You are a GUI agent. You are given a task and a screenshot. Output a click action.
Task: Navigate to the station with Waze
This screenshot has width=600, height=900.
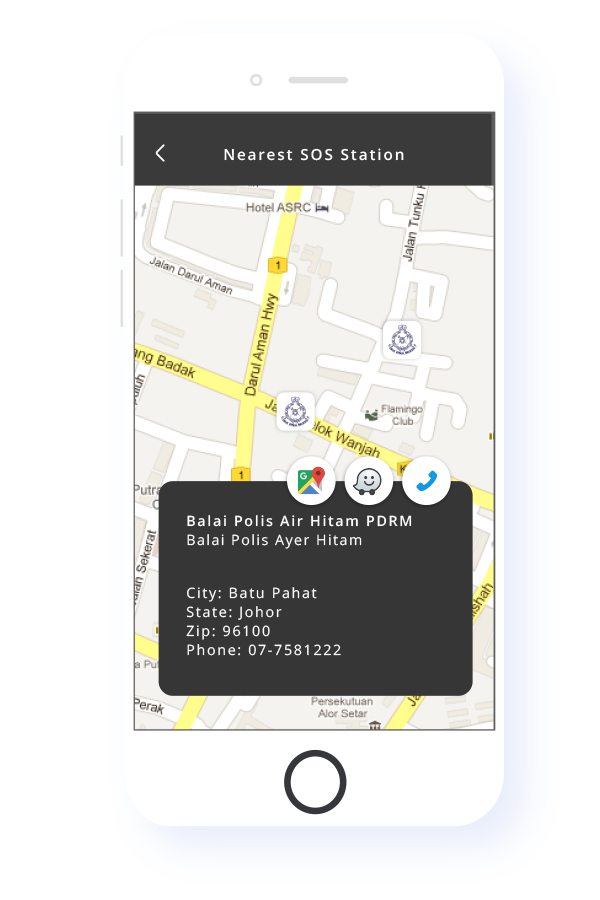tap(369, 481)
